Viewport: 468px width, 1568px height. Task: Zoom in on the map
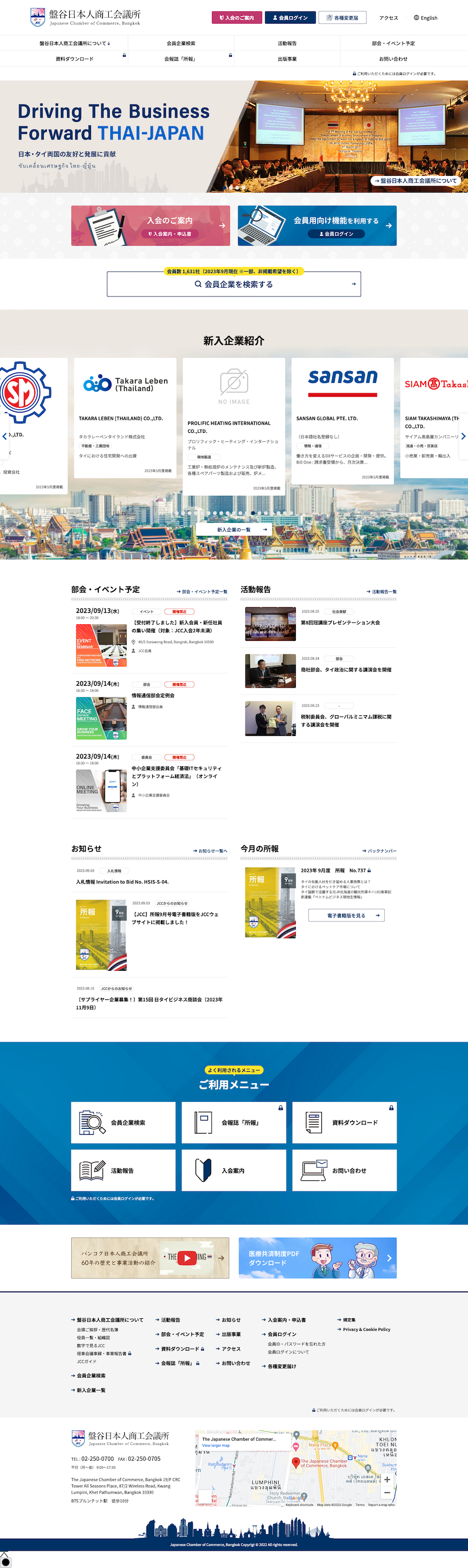387,1479
